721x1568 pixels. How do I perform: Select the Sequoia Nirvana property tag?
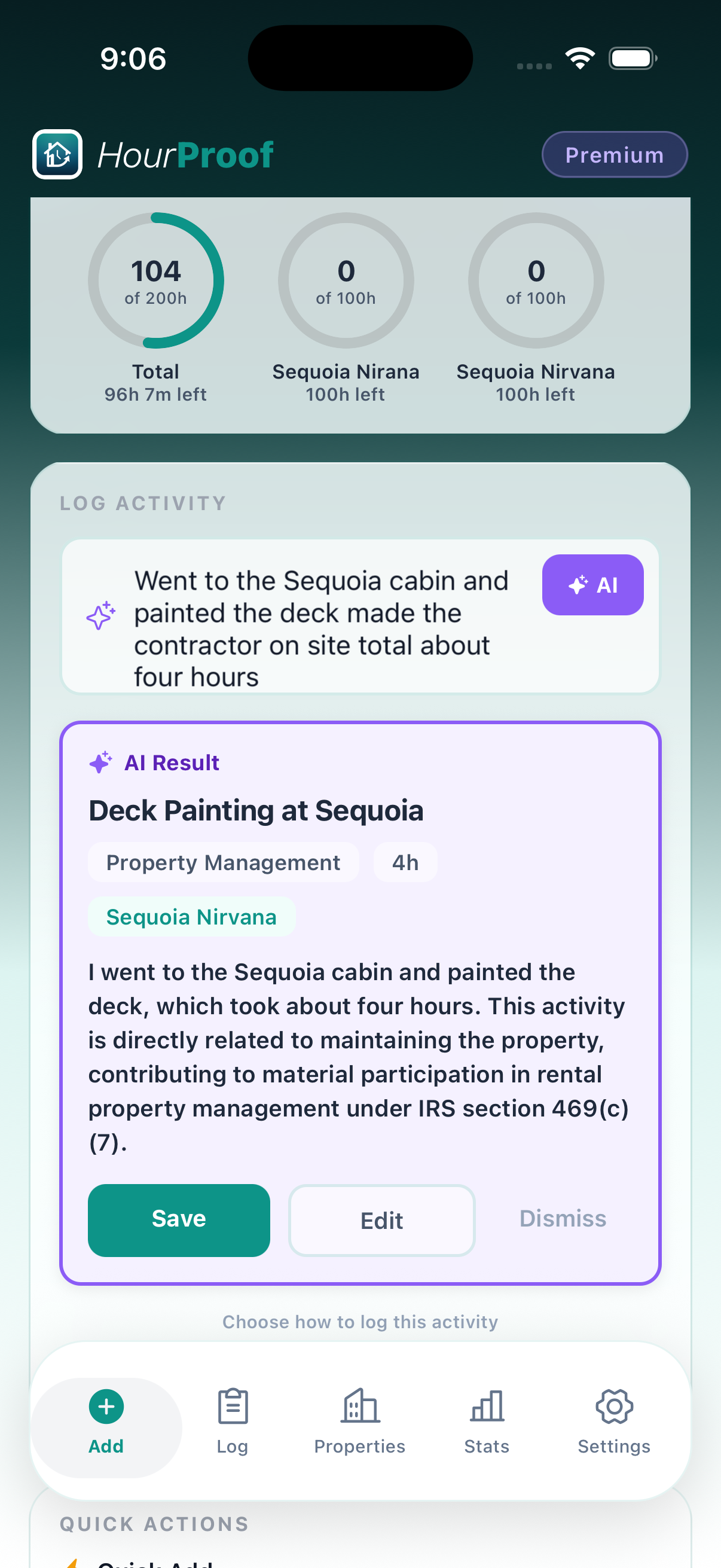pos(191,917)
